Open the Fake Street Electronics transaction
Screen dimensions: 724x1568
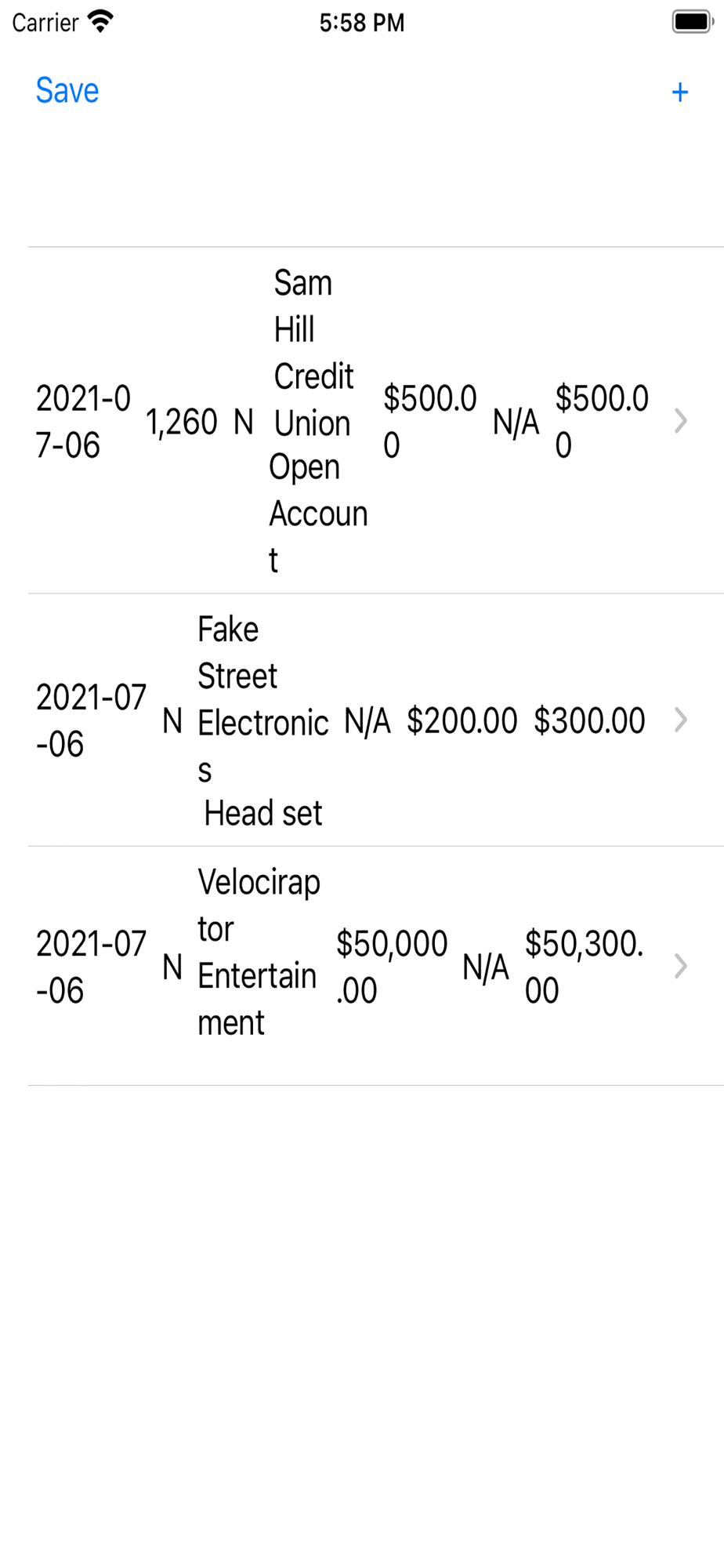click(376, 720)
